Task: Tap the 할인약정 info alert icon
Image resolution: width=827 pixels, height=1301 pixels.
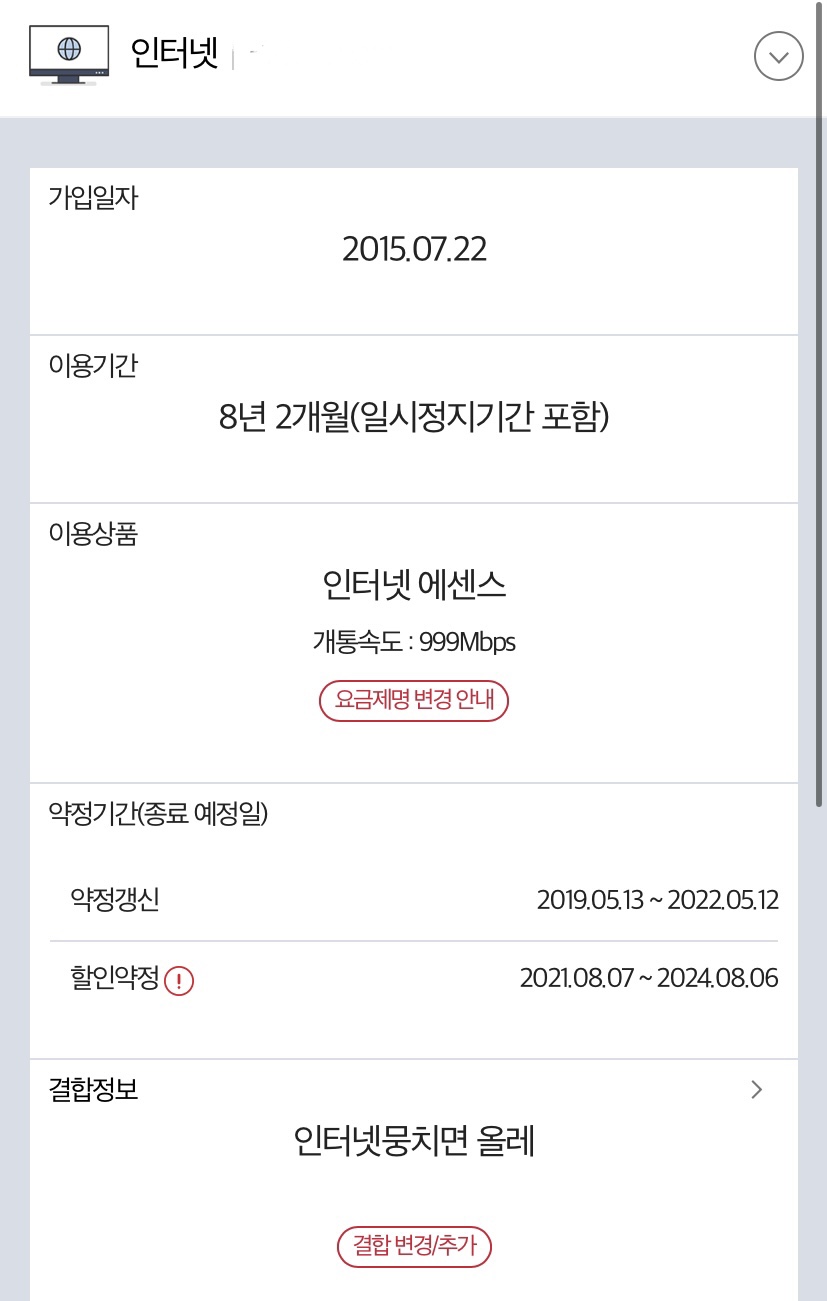Action: coord(179,981)
